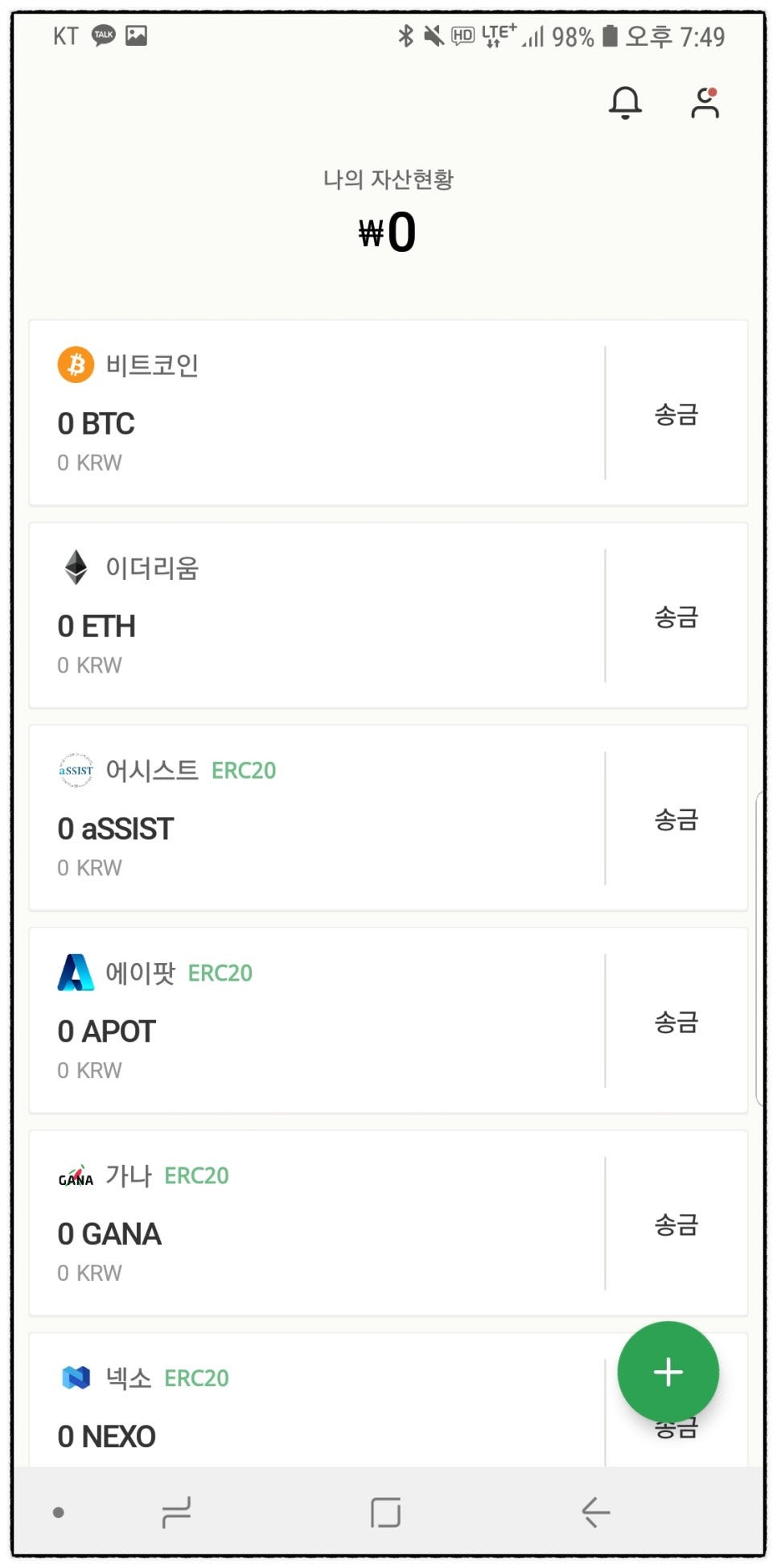Click the Bitcoin coin icon

pos(76,364)
